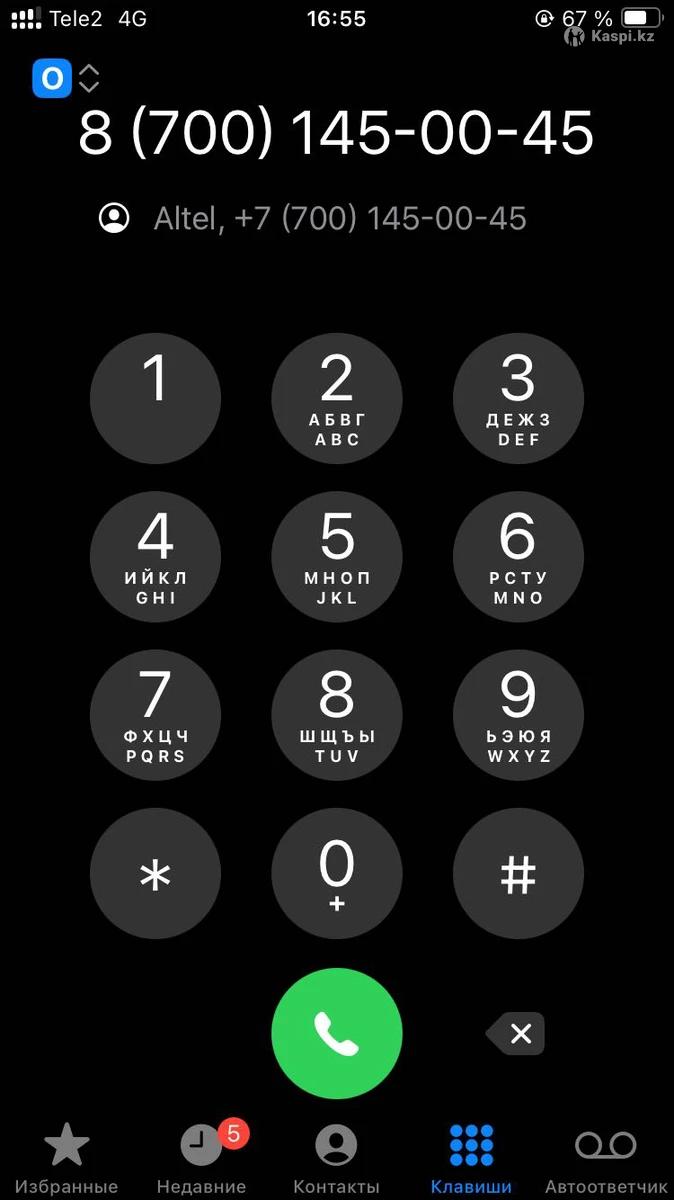Open the Избранные tab
Viewport: 674px width, 1200px height.
[x=66, y=1158]
